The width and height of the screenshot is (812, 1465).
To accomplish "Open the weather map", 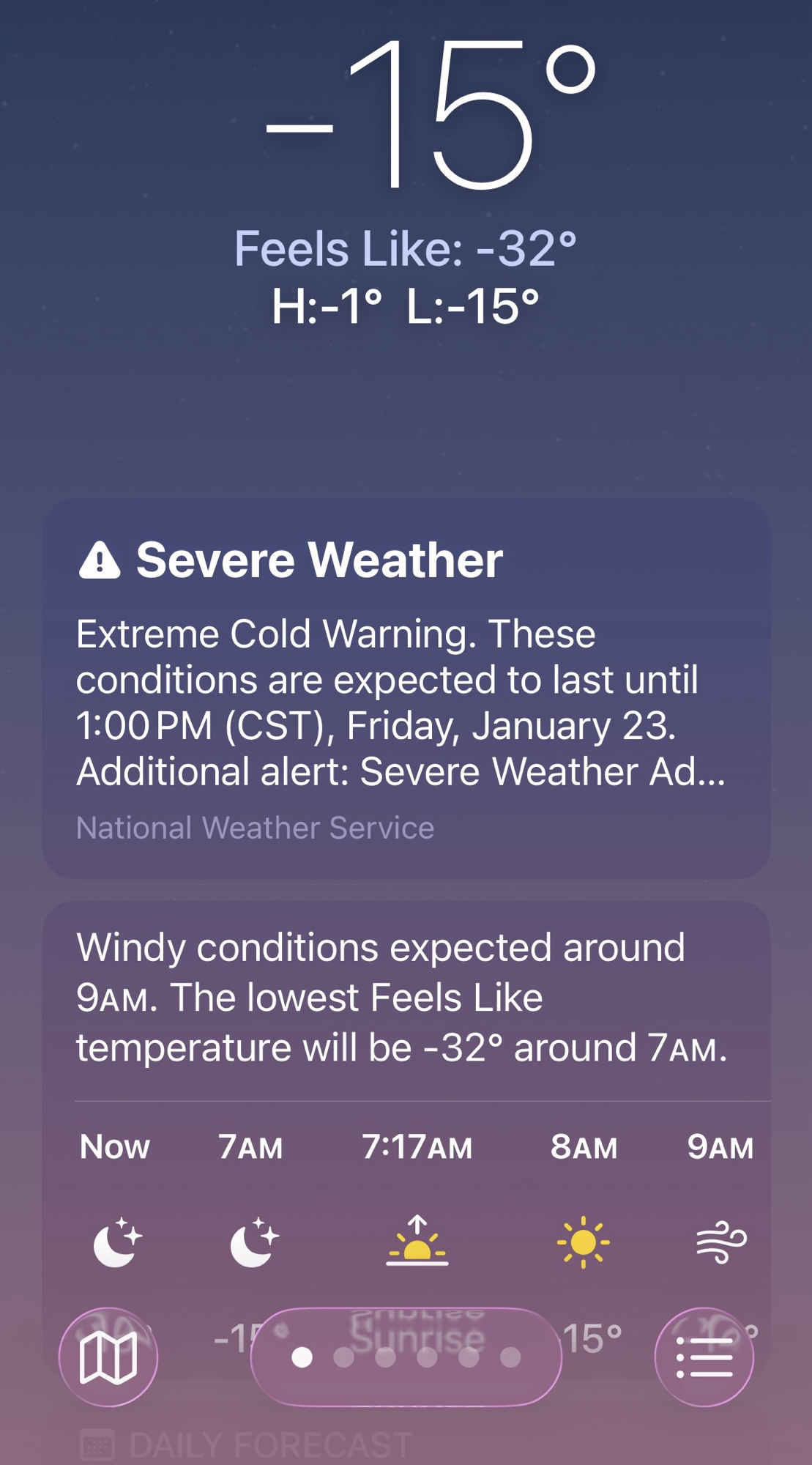I will (x=108, y=1357).
